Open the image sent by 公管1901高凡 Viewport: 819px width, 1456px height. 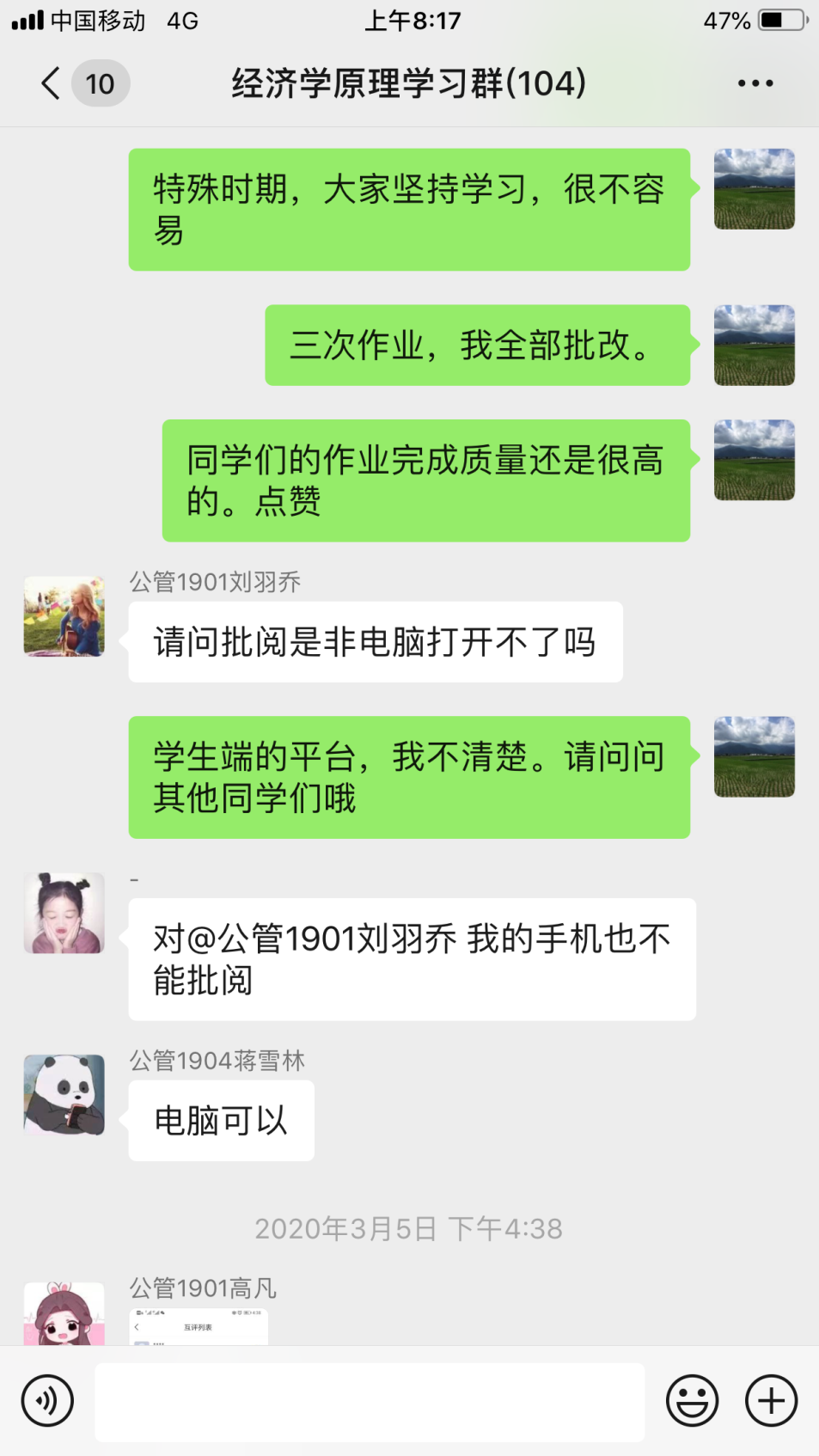(199, 1326)
